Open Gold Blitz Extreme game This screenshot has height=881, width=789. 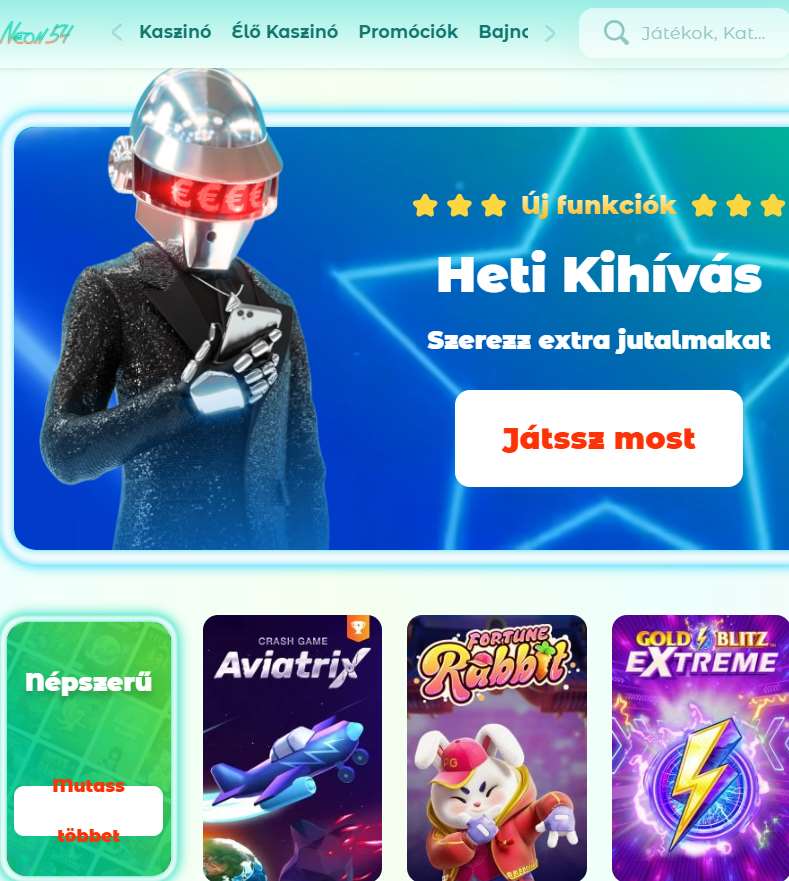pyautogui.click(x=700, y=747)
